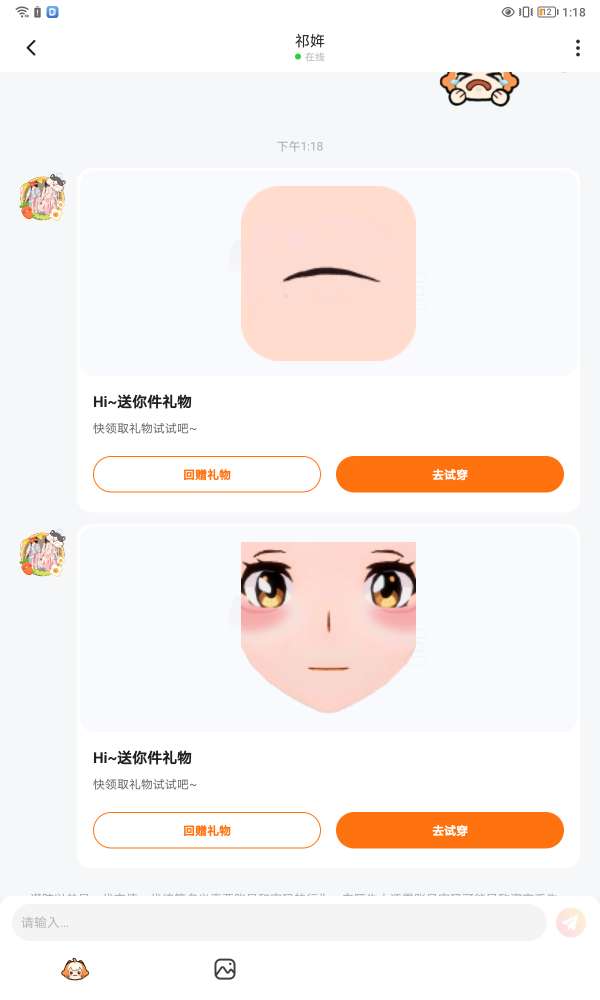Tap 去试穿 on the face gift card
600x1000 pixels.
(x=450, y=830)
